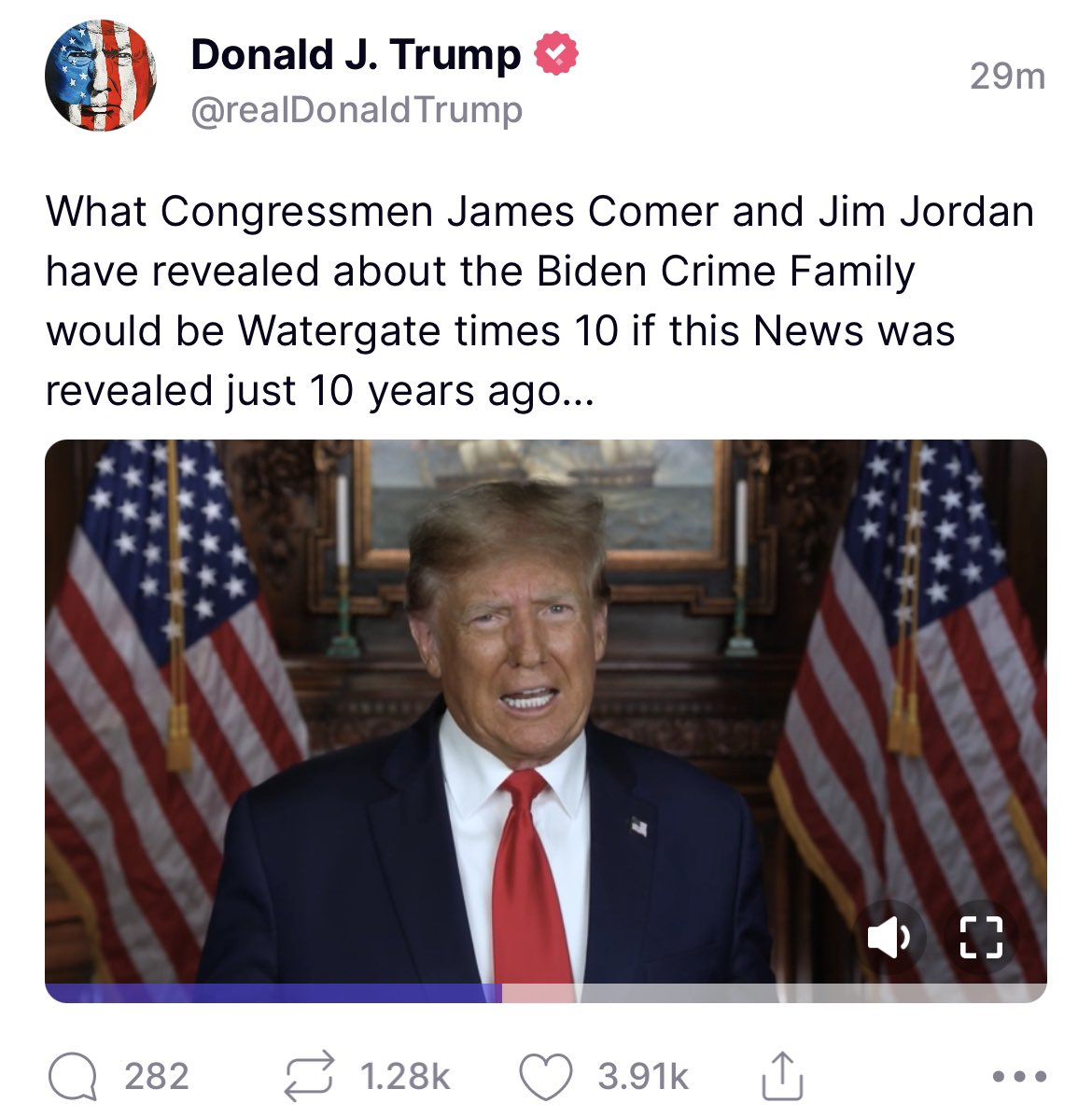Share this post using the share icon

pos(779,1076)
